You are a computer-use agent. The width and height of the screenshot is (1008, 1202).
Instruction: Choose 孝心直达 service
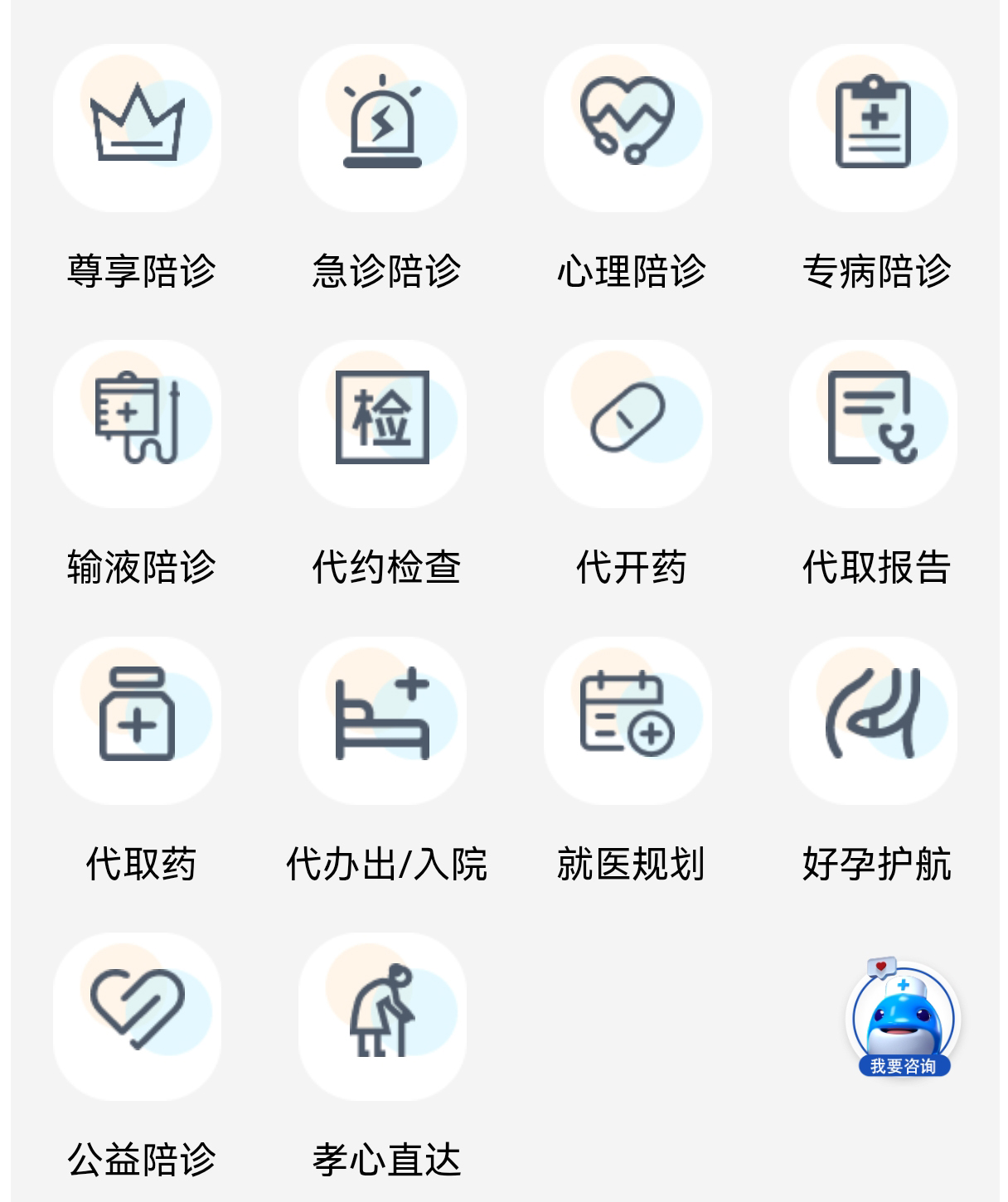(x=382, y=1015)
